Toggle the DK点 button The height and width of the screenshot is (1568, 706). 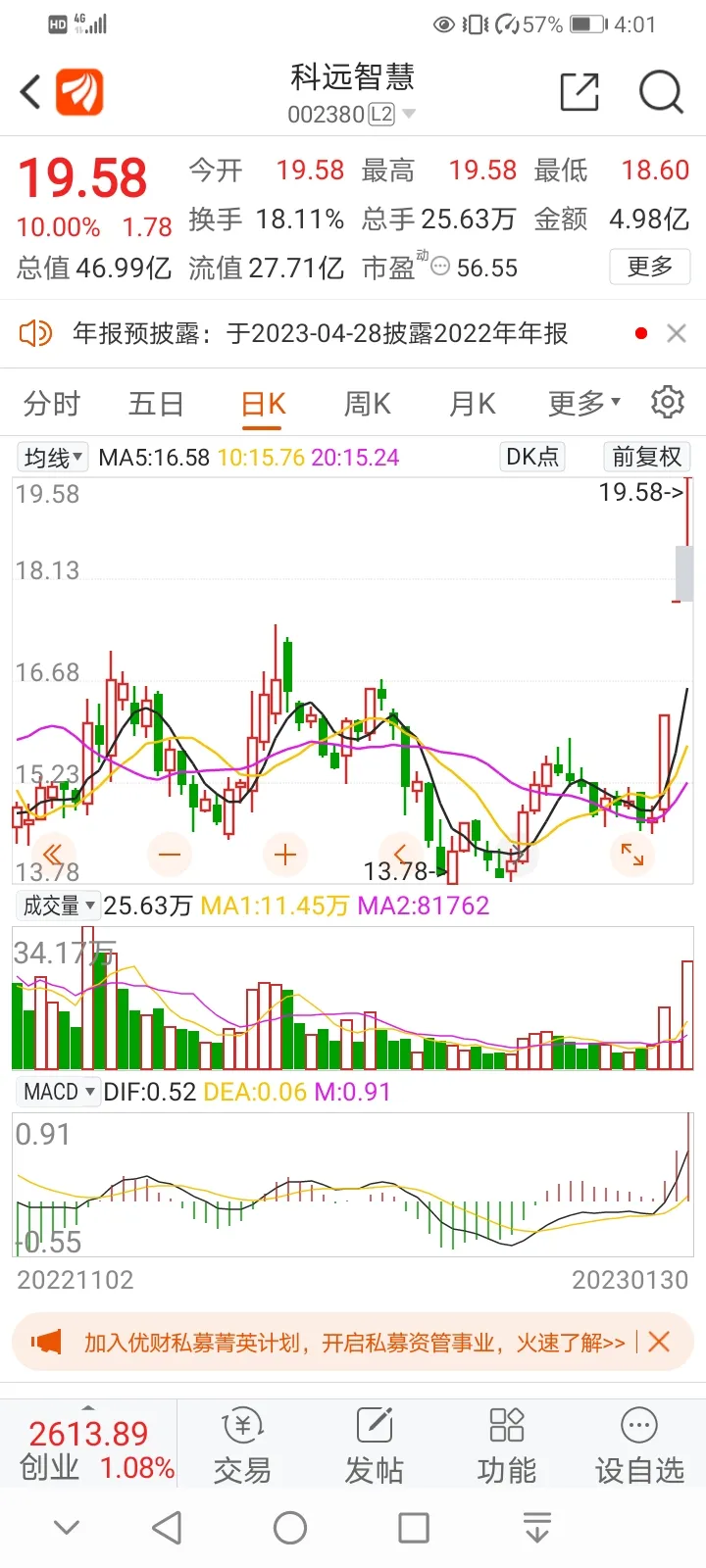point(532,457)
